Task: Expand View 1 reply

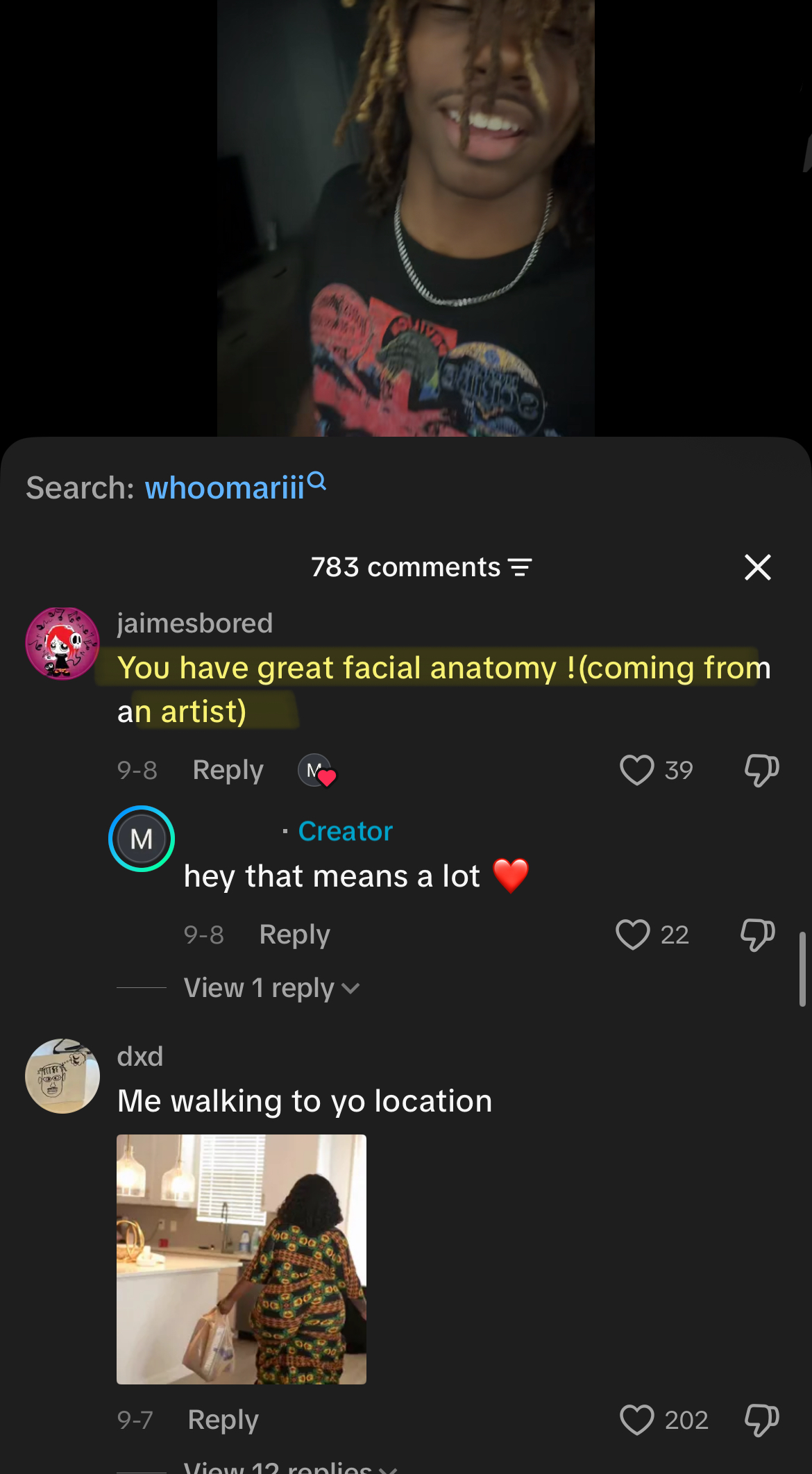Action: (x=271, y=987)
